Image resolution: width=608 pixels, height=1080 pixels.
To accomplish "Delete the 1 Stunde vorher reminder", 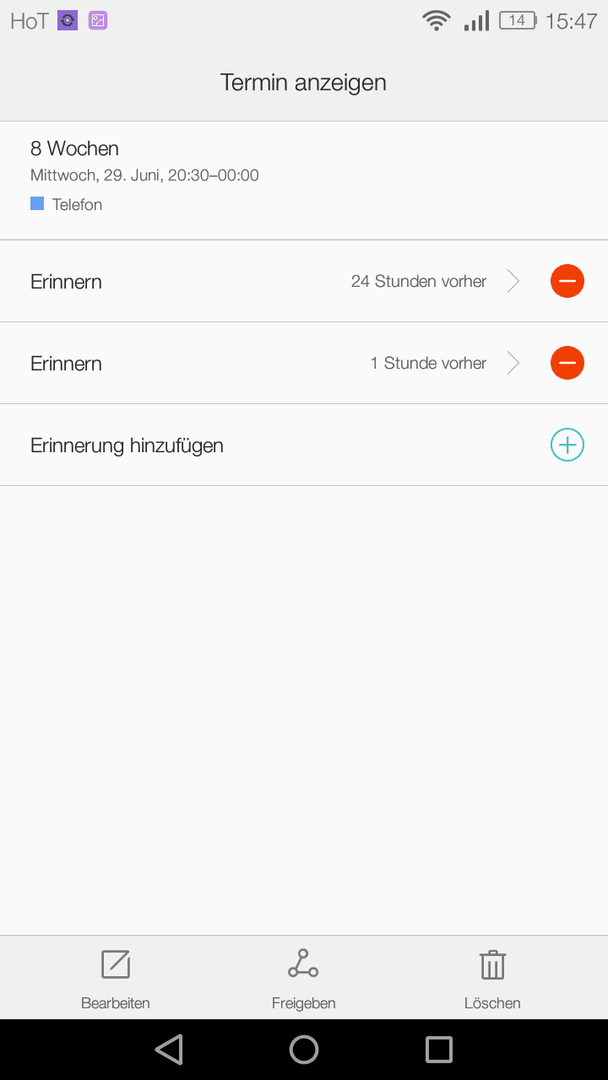I will click(567, 363).
